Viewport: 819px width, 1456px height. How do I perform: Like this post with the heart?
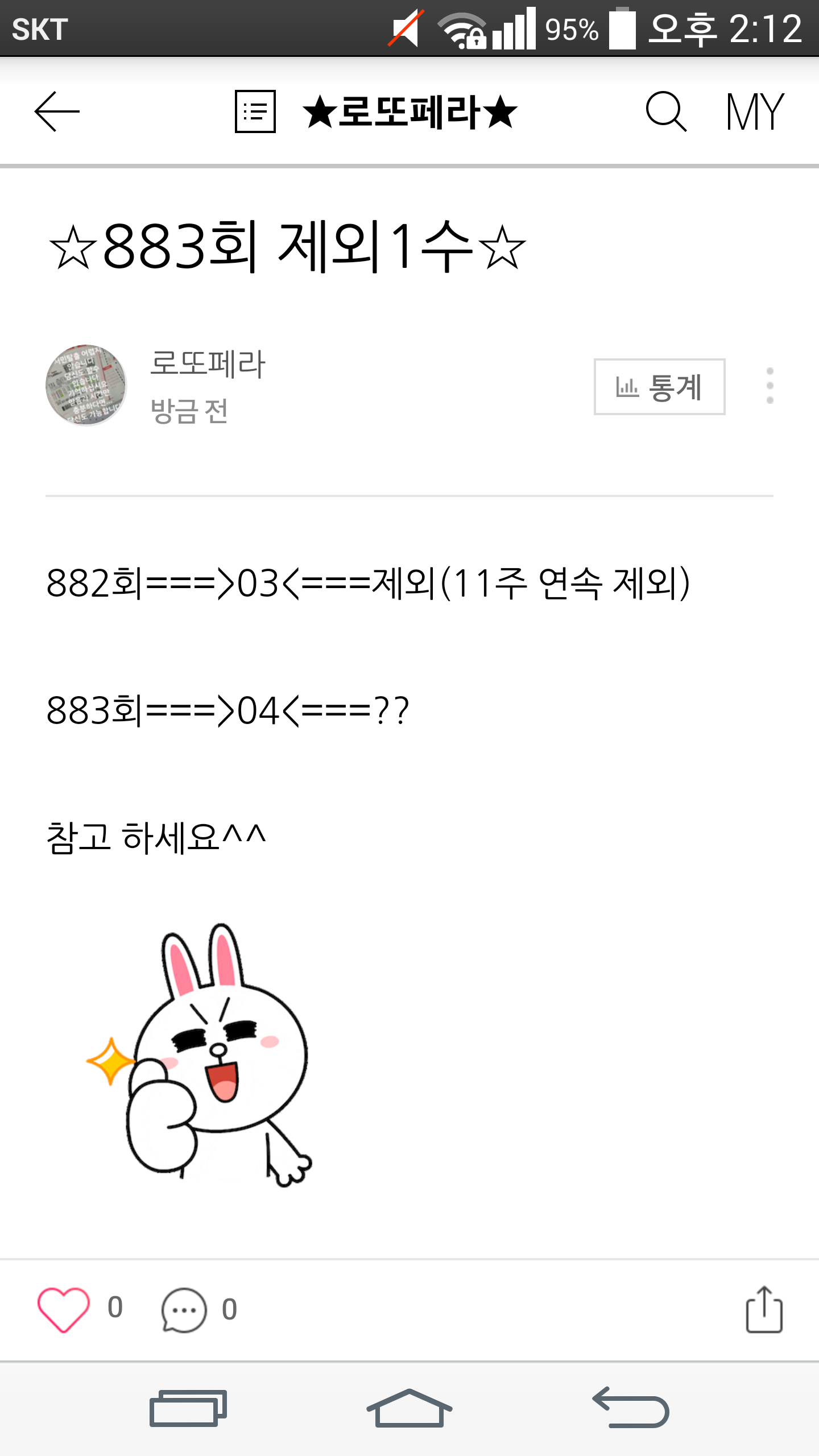coord(64,1309)
